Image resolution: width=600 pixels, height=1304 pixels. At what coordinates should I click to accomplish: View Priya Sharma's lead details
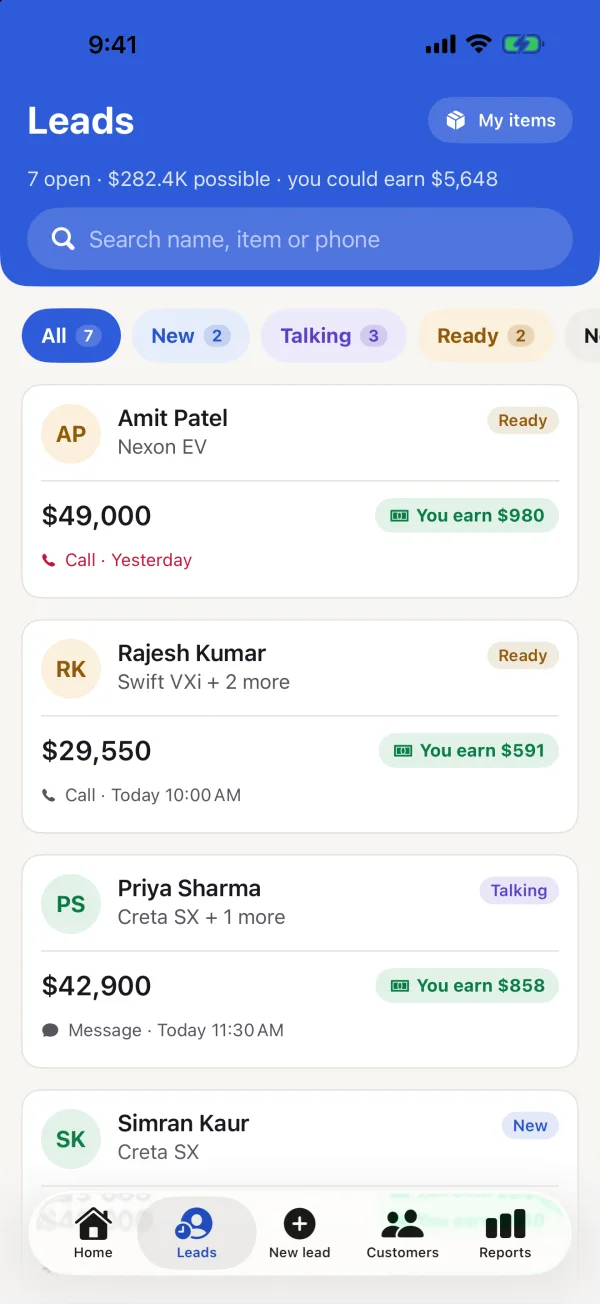(x=300, y=961)
